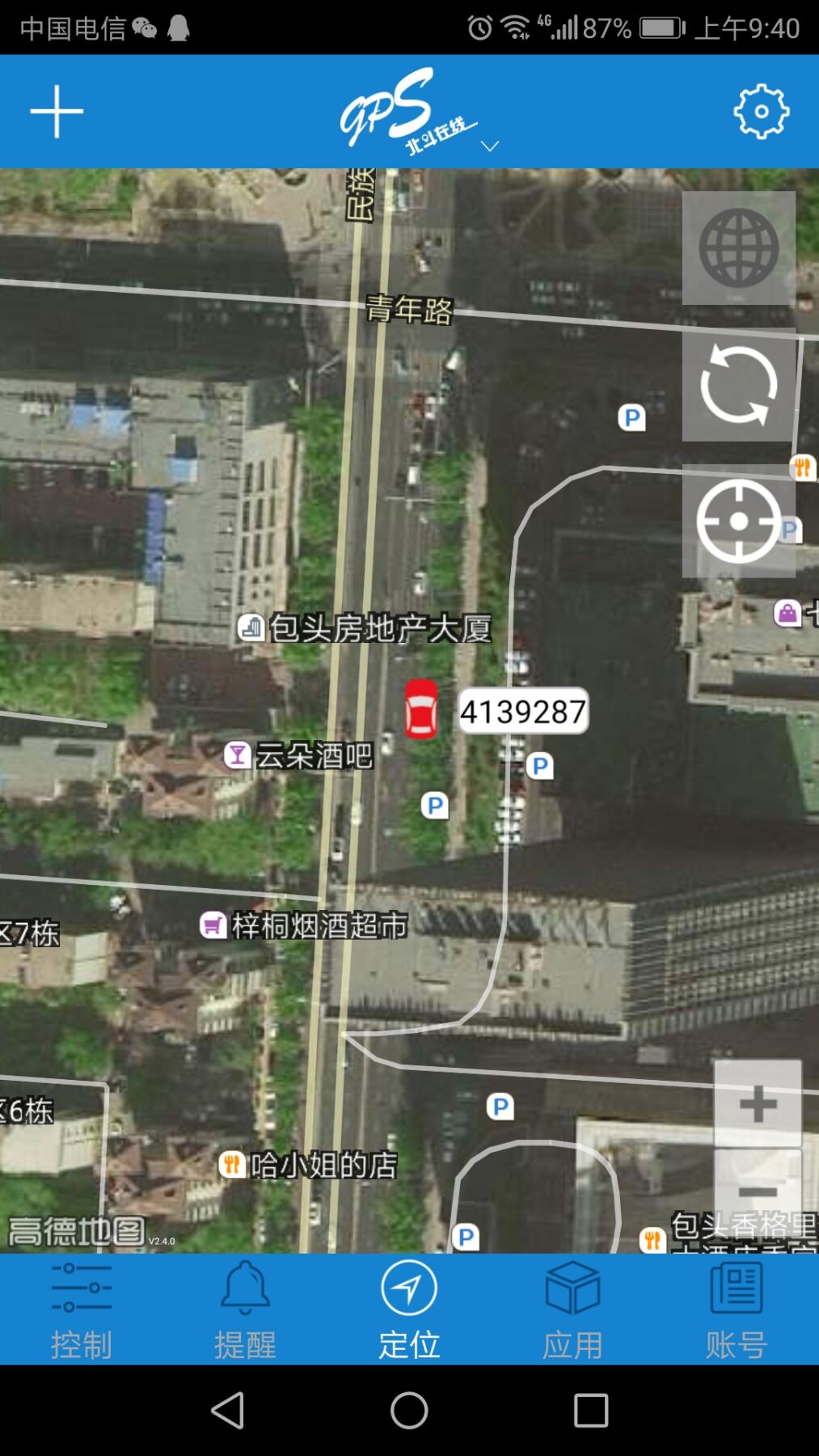Refresh the vehicle location
The height and width of the screenshot is (1456, 819).
pyautogui.click(x=738, y=385)
